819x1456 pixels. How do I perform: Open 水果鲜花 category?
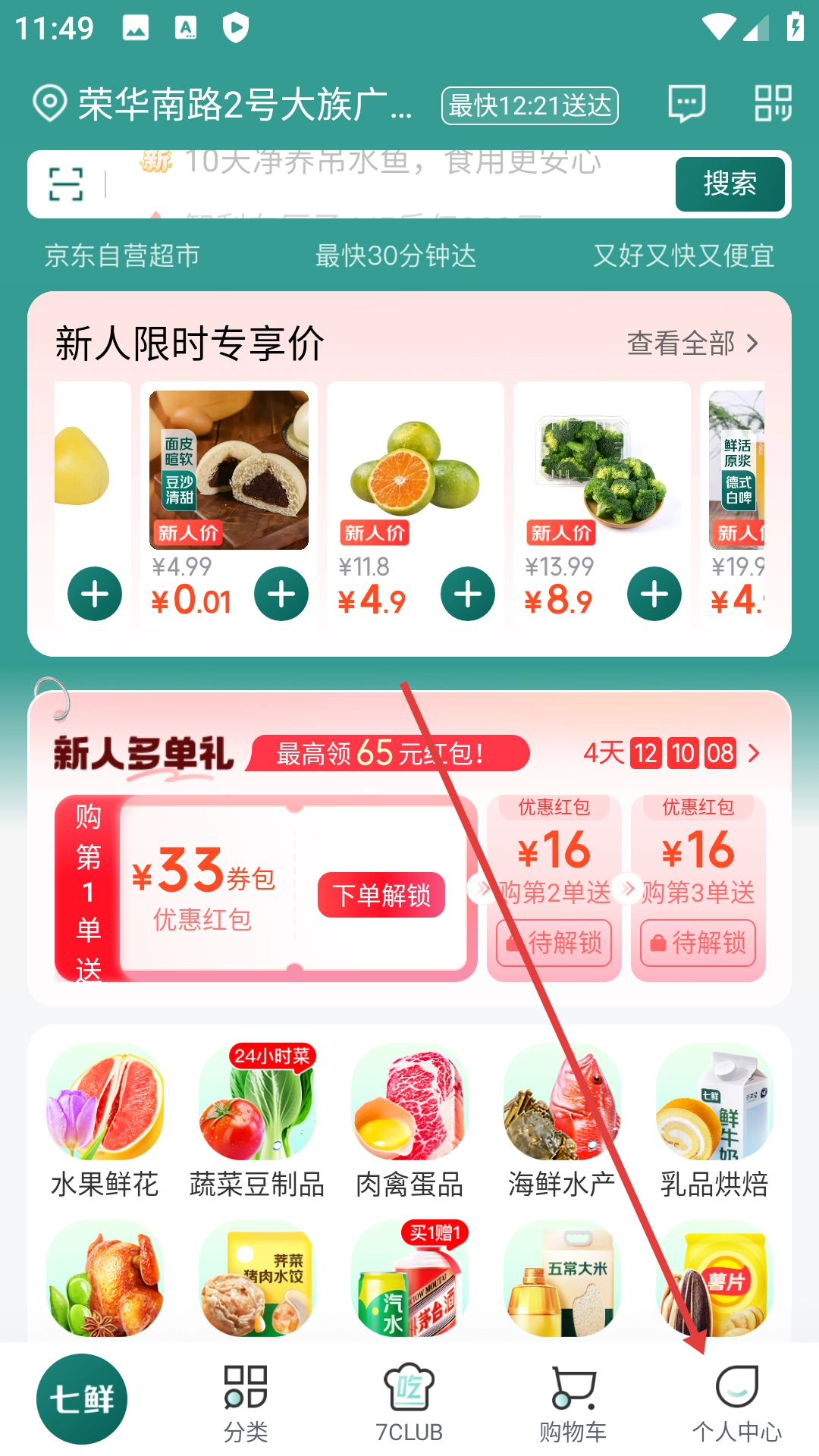[105, 1121]
